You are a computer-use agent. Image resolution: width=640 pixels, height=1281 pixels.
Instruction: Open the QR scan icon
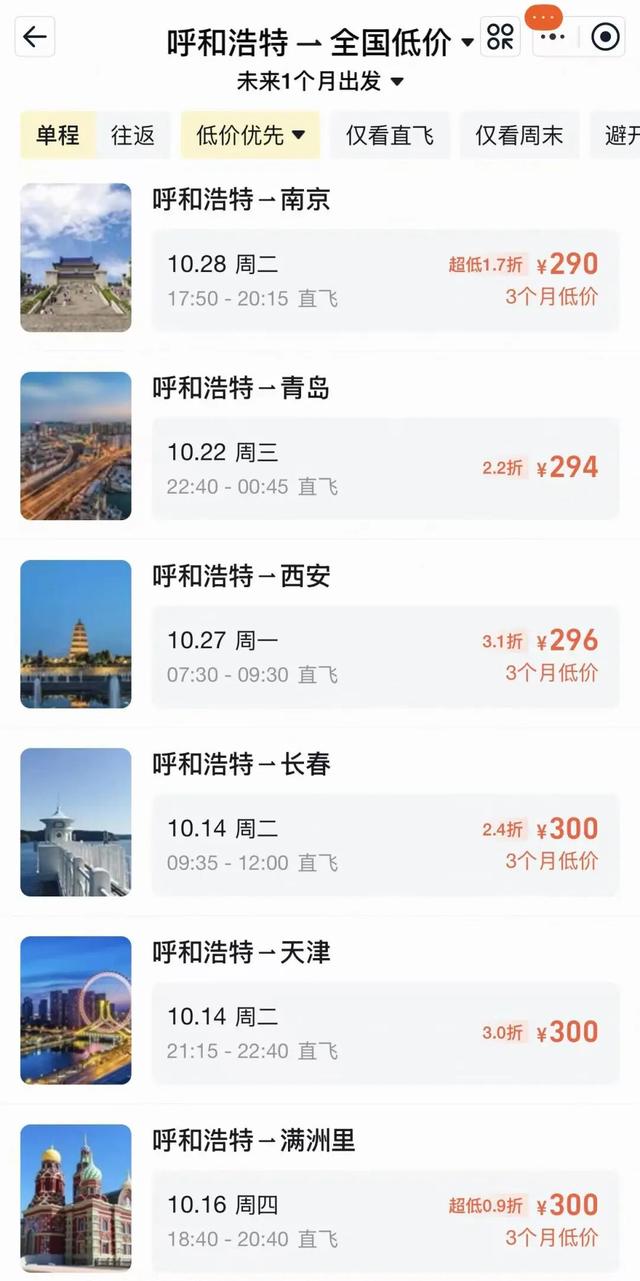pos(500,38)
